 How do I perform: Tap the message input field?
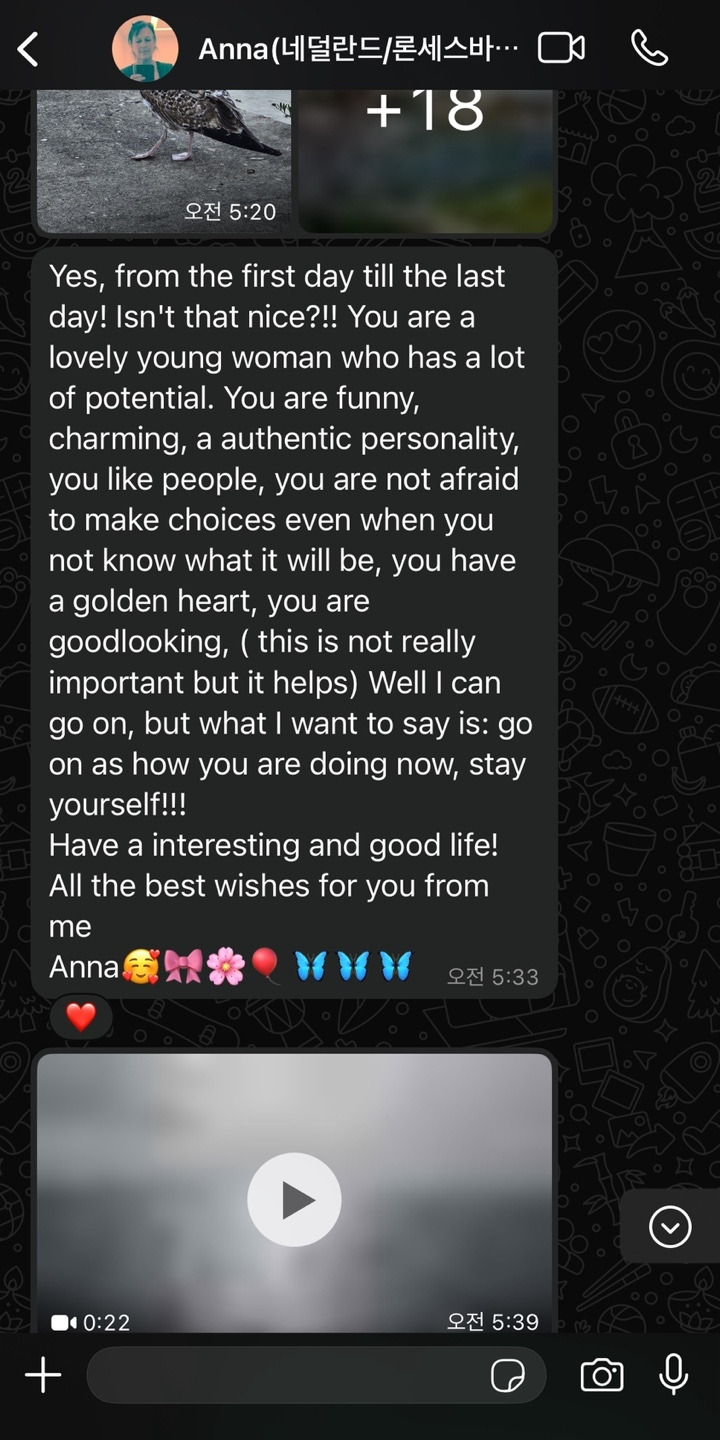click(285, 1375)
